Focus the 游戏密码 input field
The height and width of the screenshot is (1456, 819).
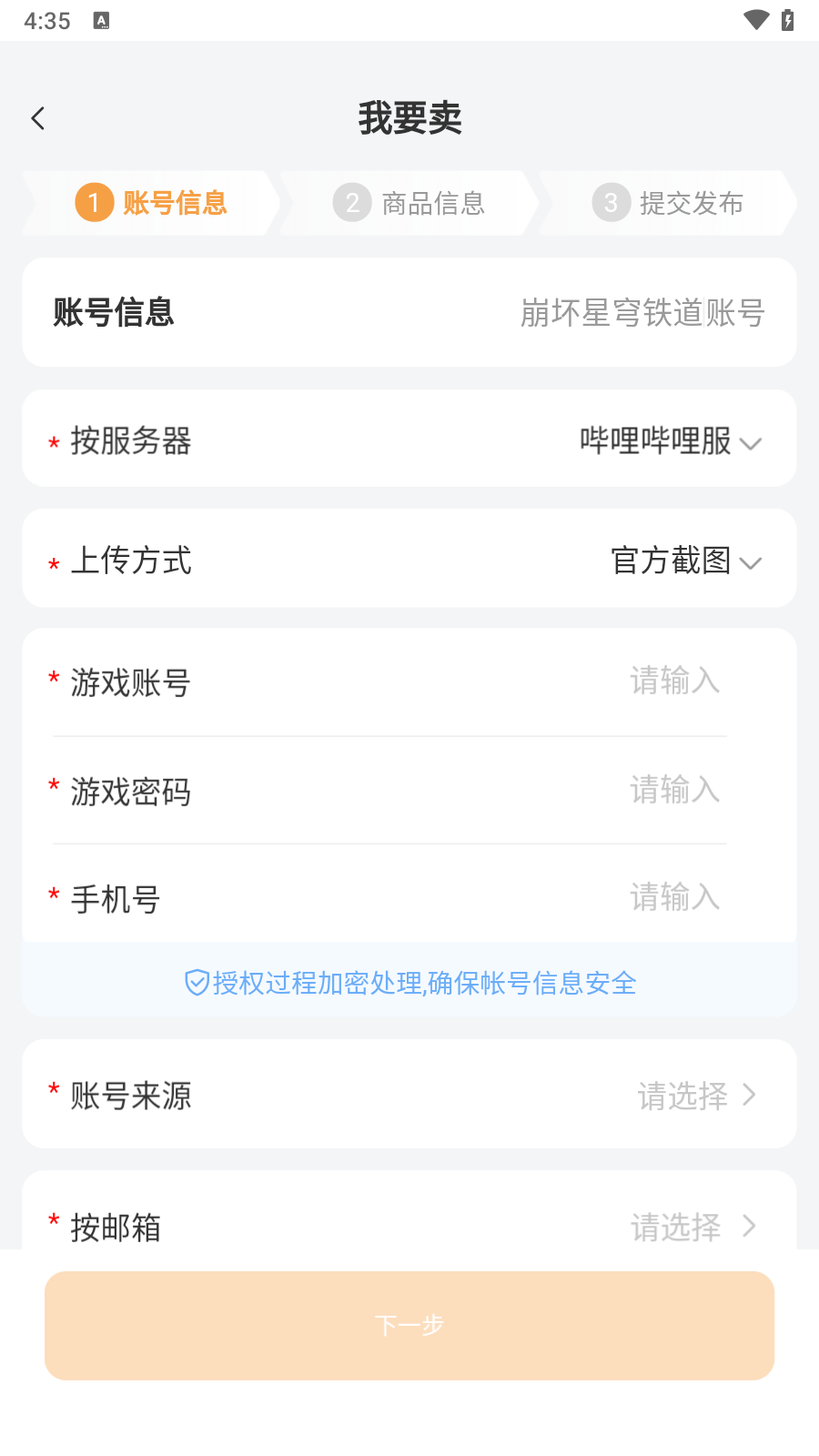673,791
